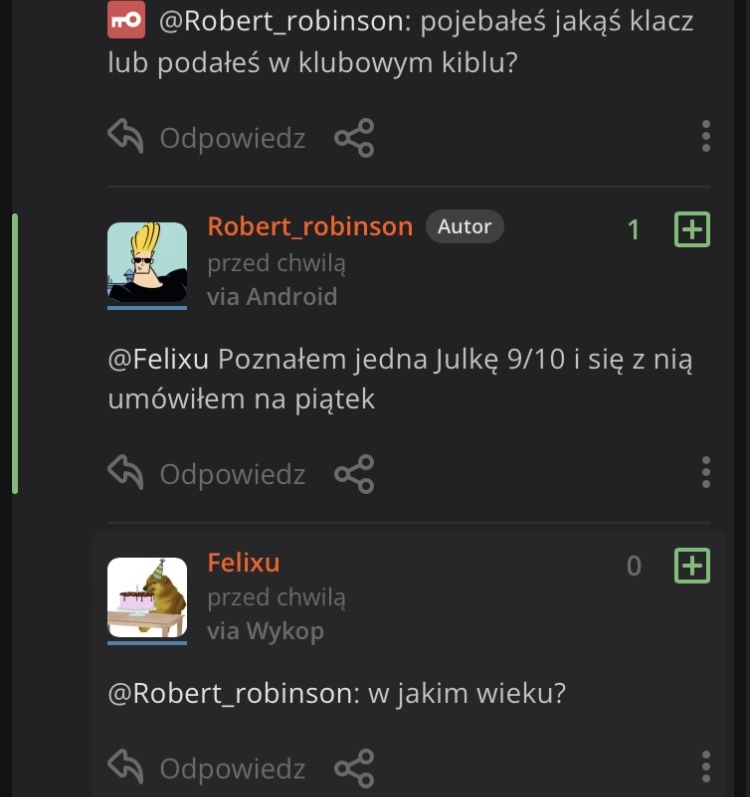
Task: Share the comment about "klubowym kiblu"
Action: [x=354, y=137]
